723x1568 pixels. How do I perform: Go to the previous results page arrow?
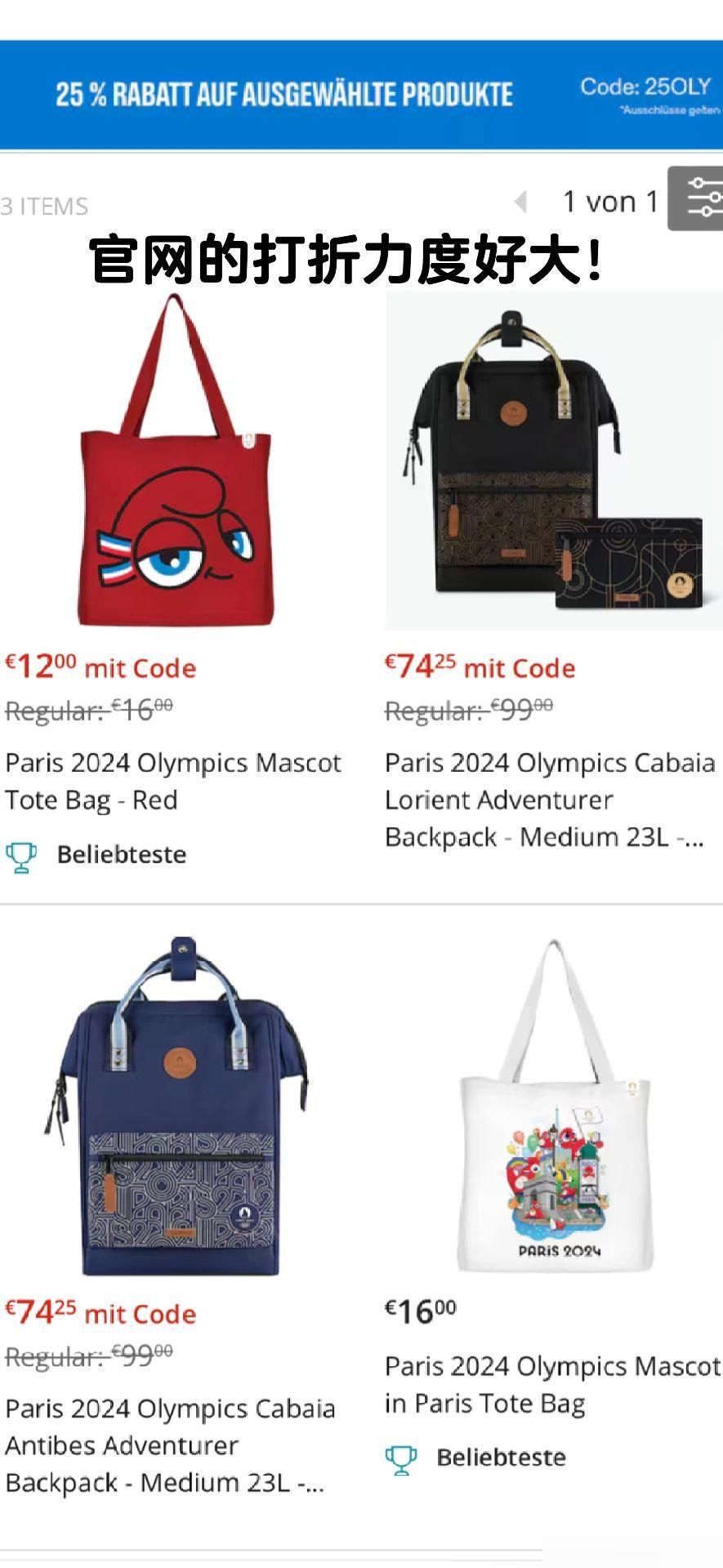(x=520, y=201)
